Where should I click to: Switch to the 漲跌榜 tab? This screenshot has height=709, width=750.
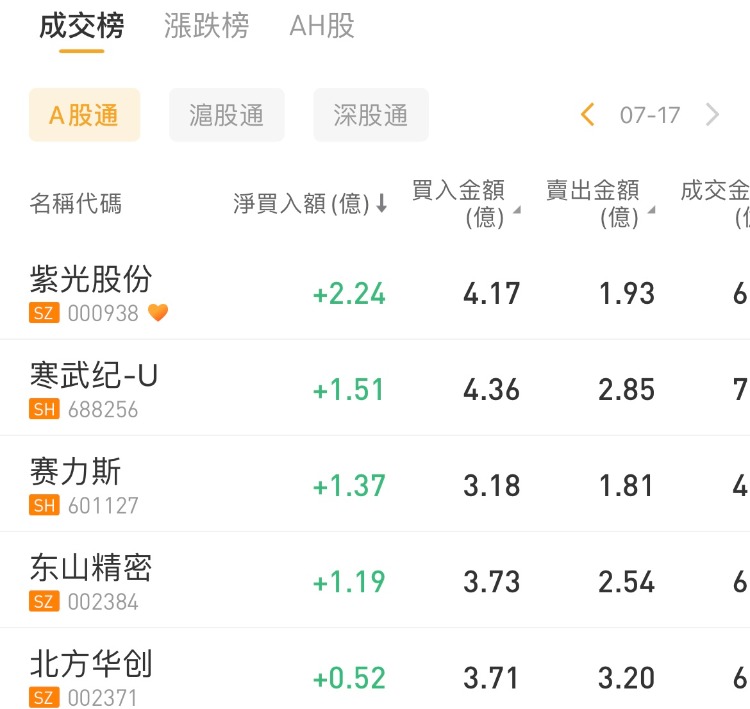(206, 26)
